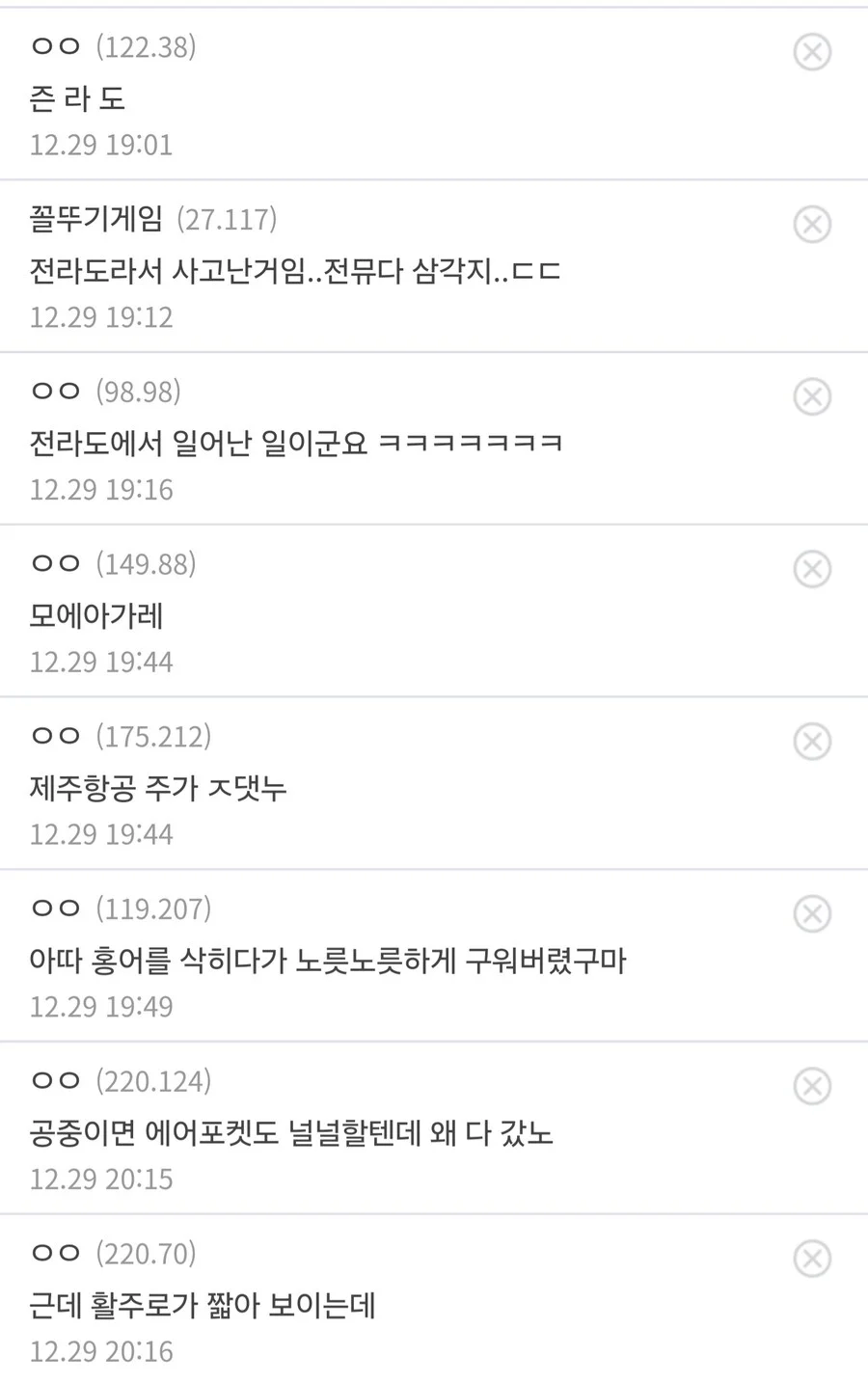Select the timestamp 12.29 19:01

(x=100, y=145)
